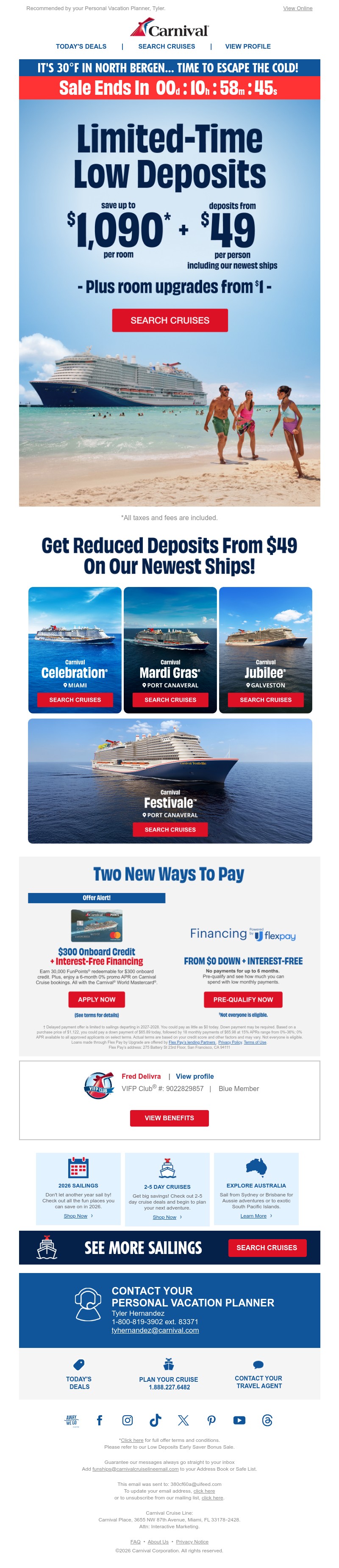Tap Pre-Qualify Now for Flex Pay financing
This screenshot has height=1568, width=339.
(x=243, y=1000)
